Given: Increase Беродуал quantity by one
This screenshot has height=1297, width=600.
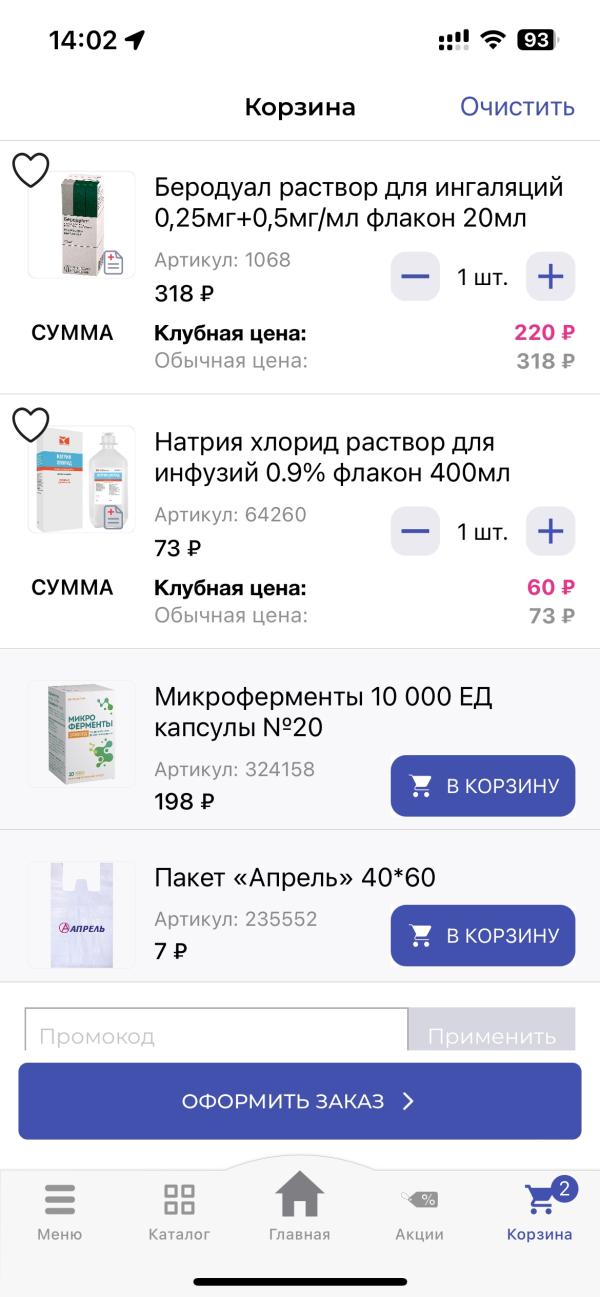Looking at the screenshot, I should pos(550,277).
